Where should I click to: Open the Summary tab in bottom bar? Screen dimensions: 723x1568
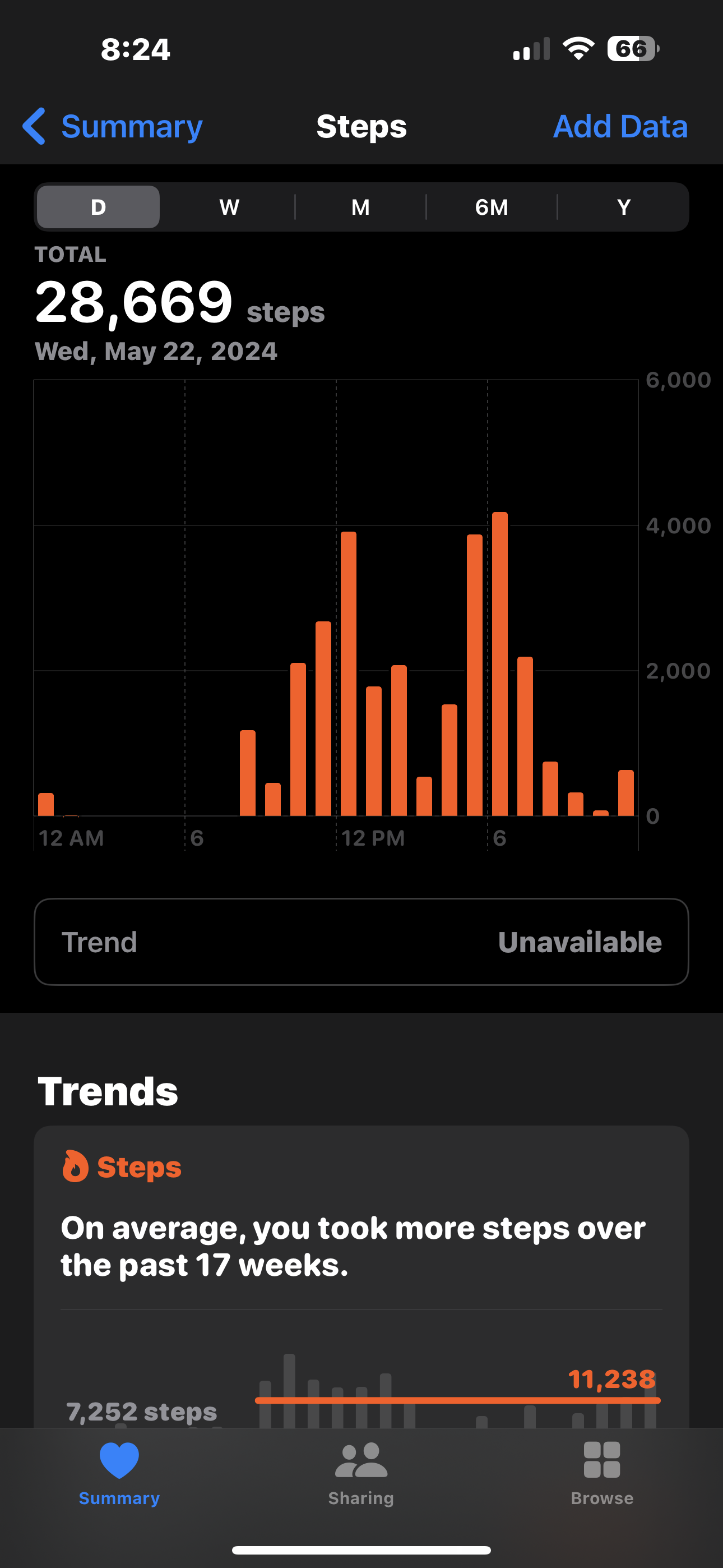[x=119, y=1474]
